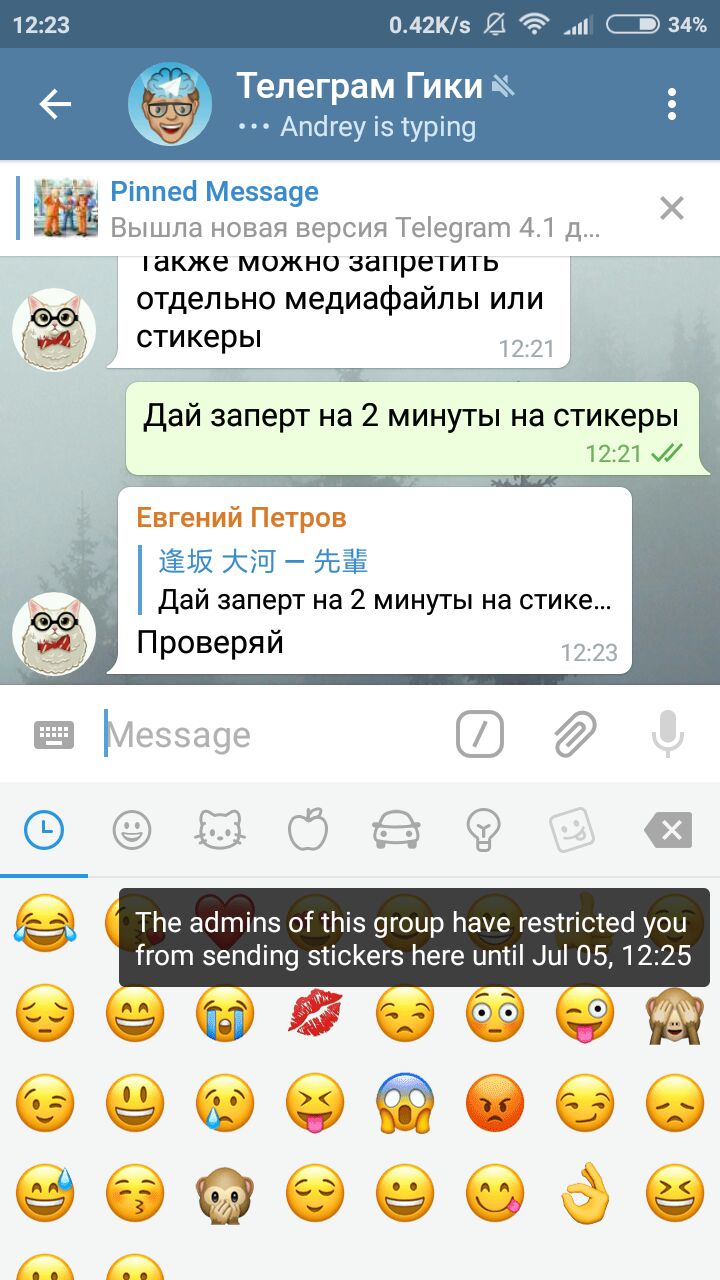Switch to smileys emoji tab
The image size is (720, 1280).
[132, 829]
